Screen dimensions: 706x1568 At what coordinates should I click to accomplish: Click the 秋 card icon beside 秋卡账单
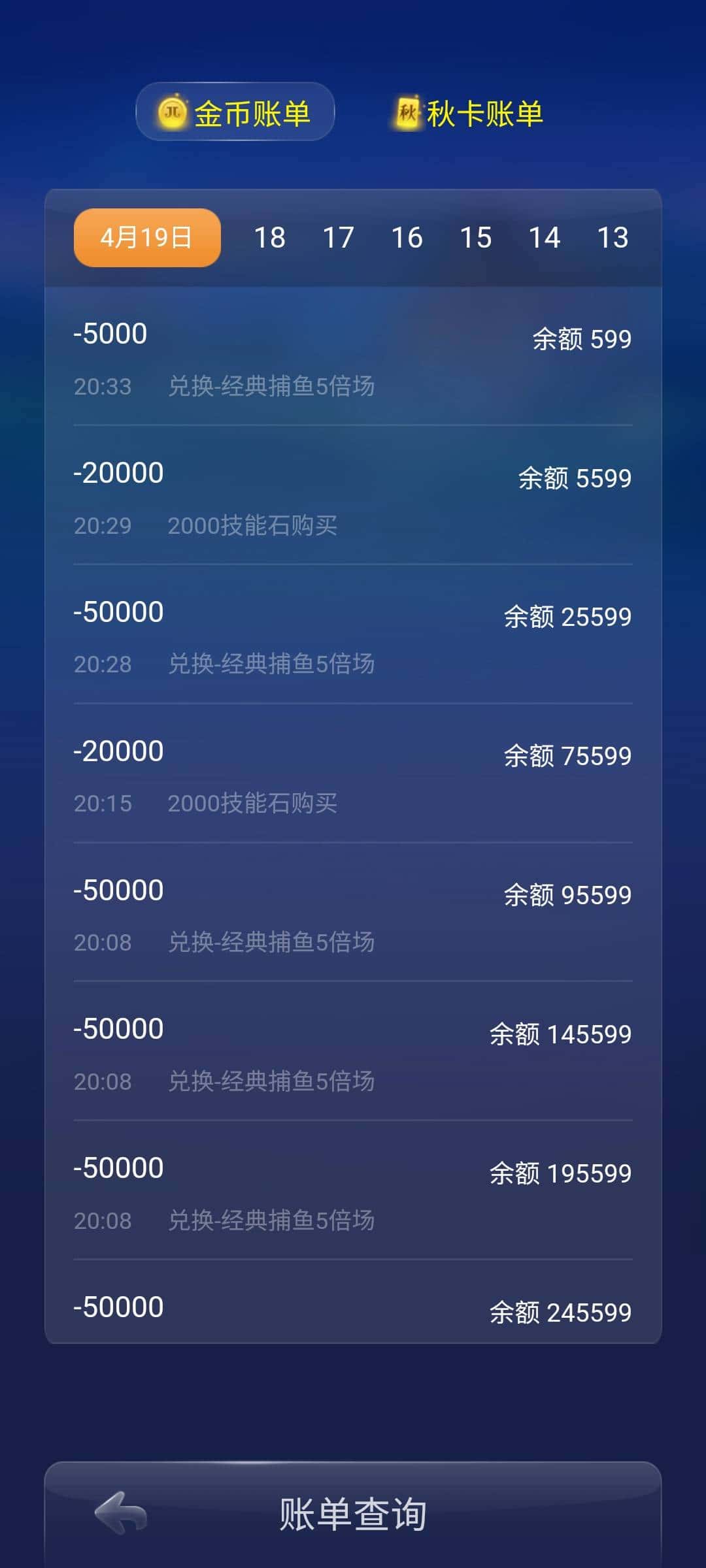pos(407,112)
